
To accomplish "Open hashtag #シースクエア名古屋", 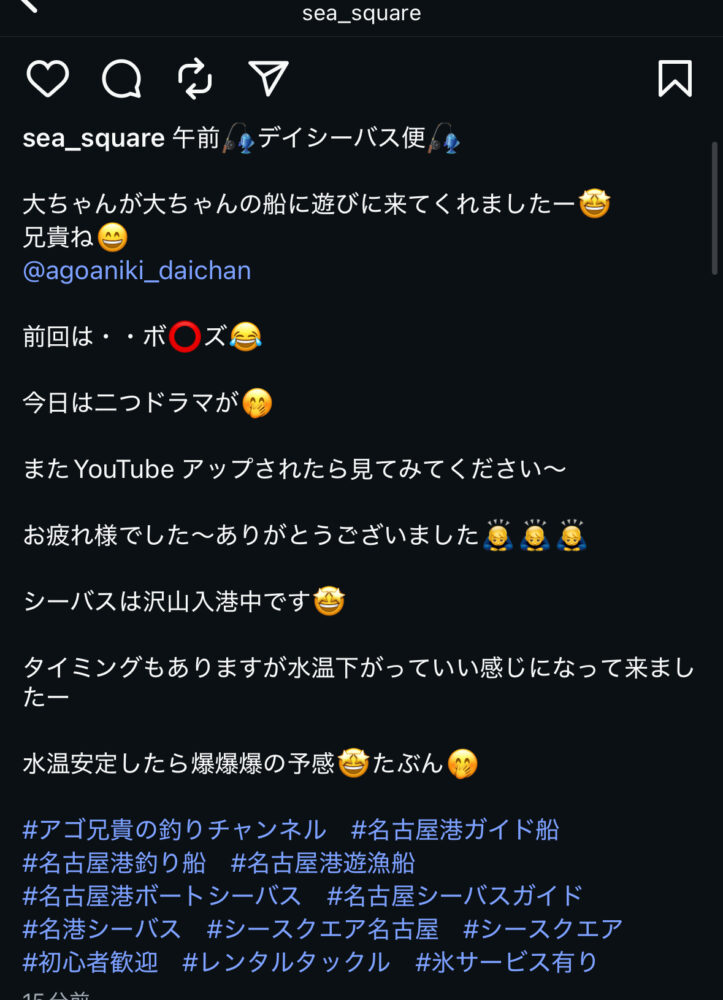I will pos(323,928).
